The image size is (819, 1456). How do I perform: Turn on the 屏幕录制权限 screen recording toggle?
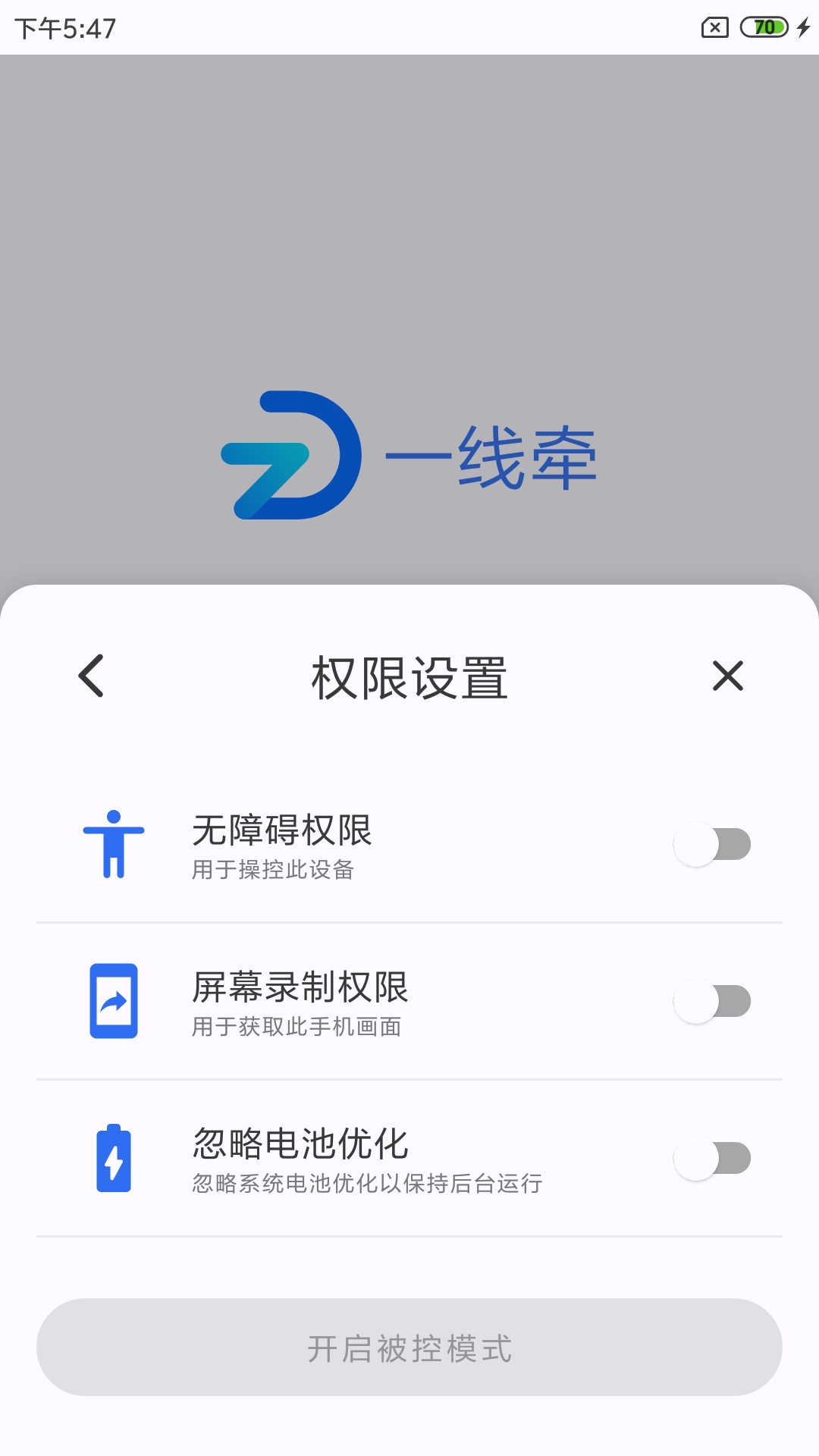pyautogui.click(x=711, y=1001)
